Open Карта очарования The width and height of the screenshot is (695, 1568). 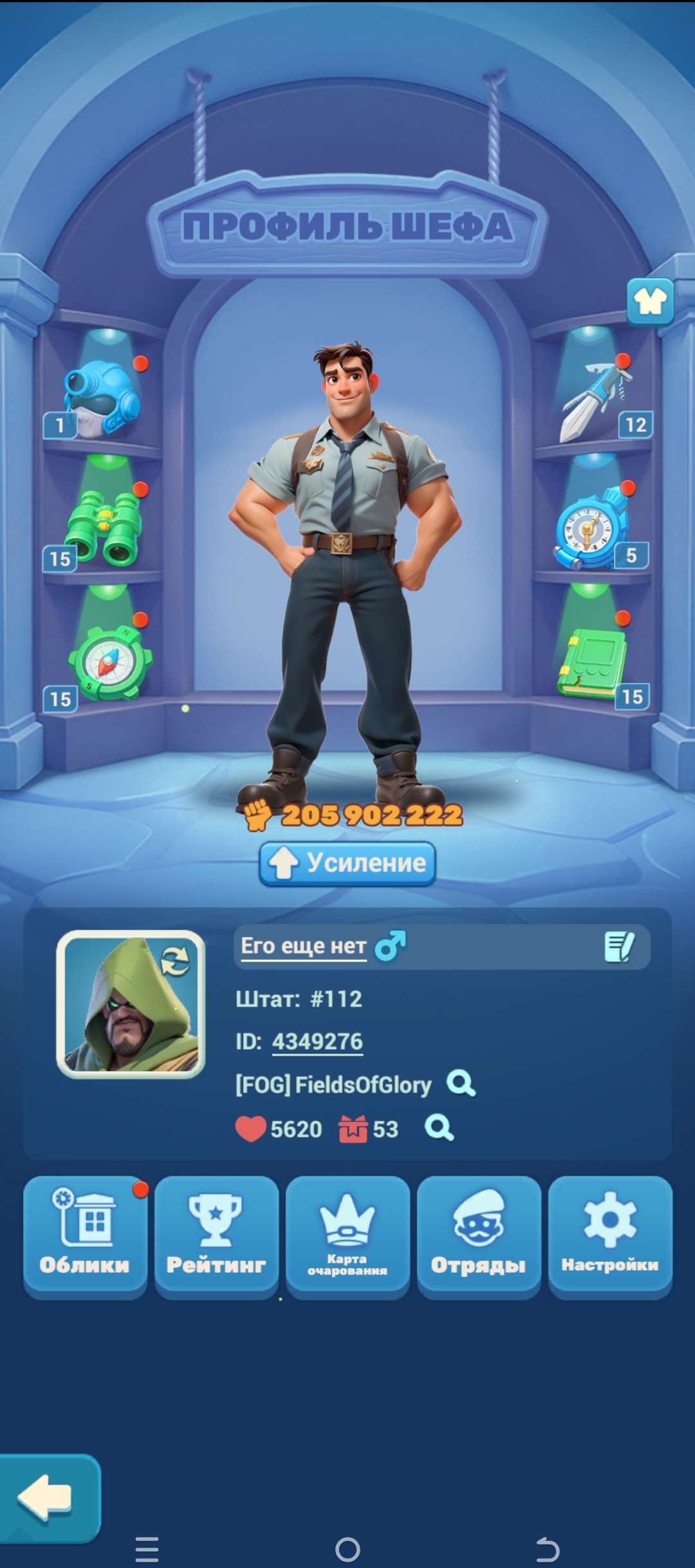pos(347,1236)
